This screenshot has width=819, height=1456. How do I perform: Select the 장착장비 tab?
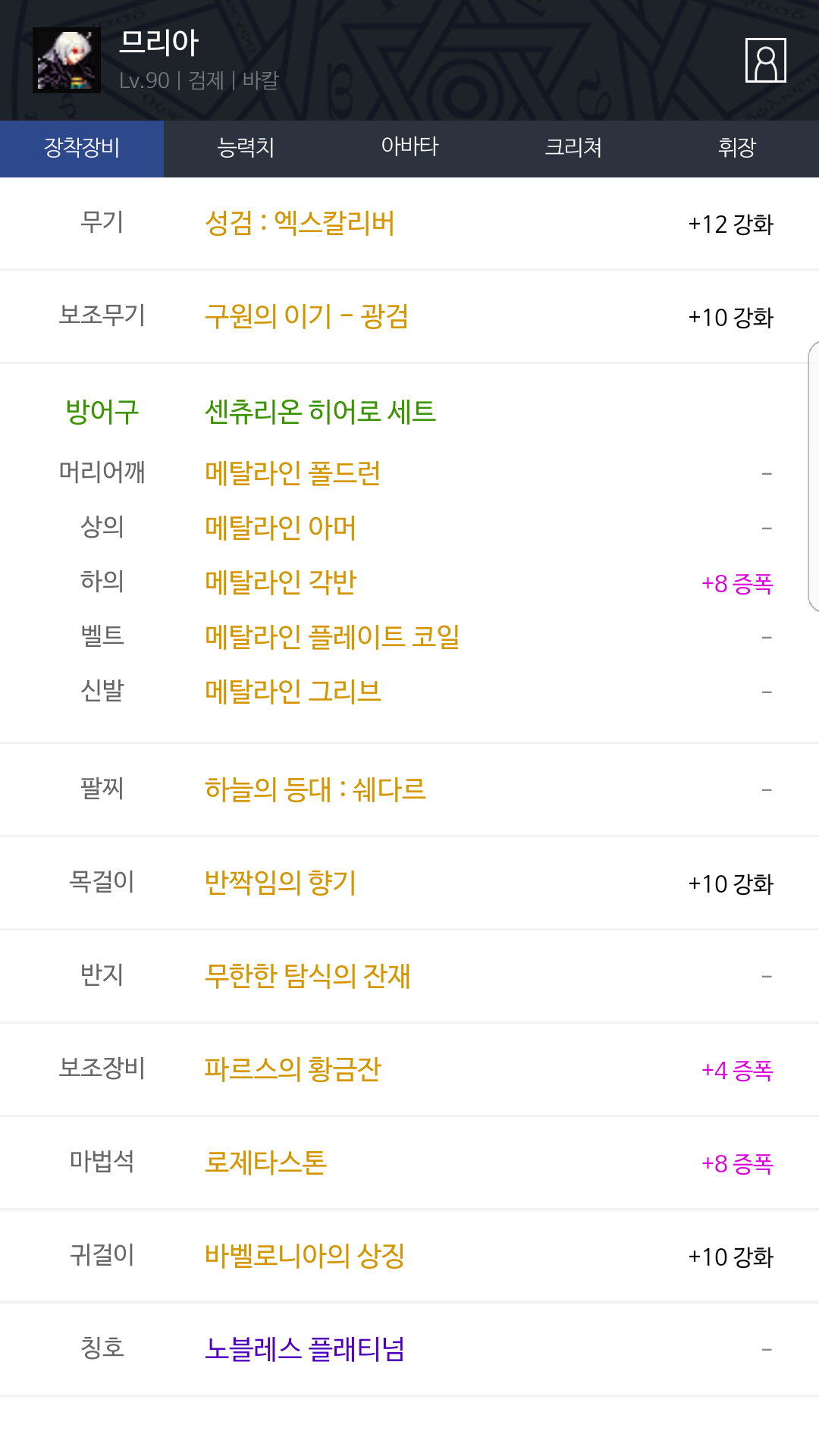pos(82,148)
